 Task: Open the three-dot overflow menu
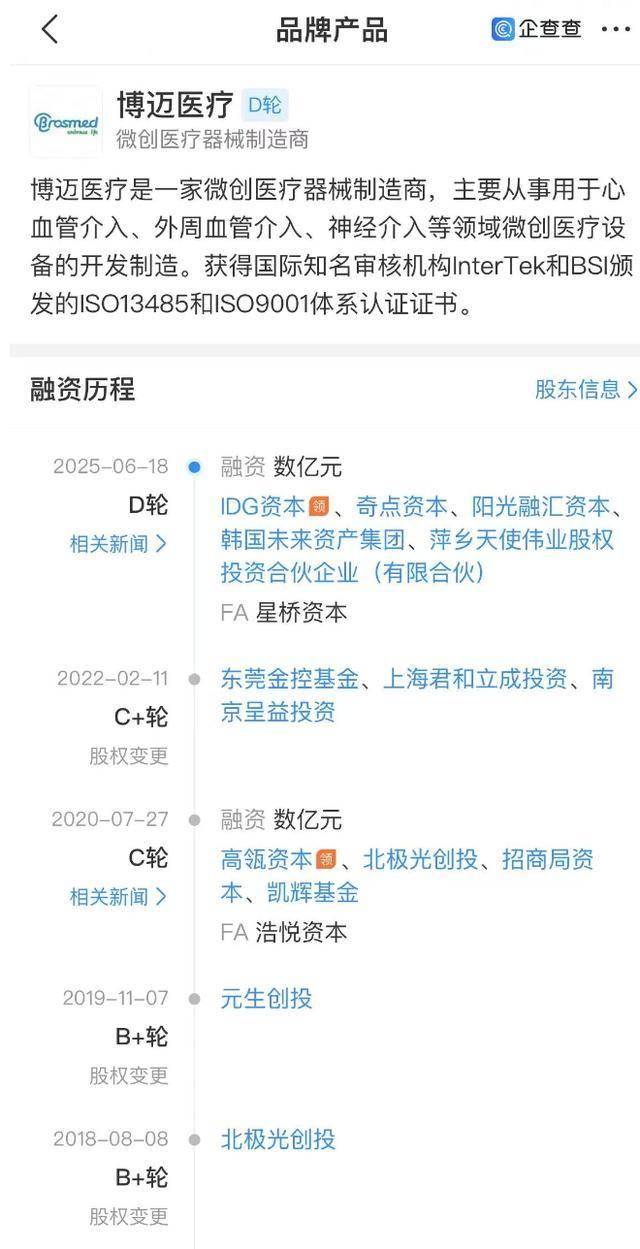click(x=615, y=30)
